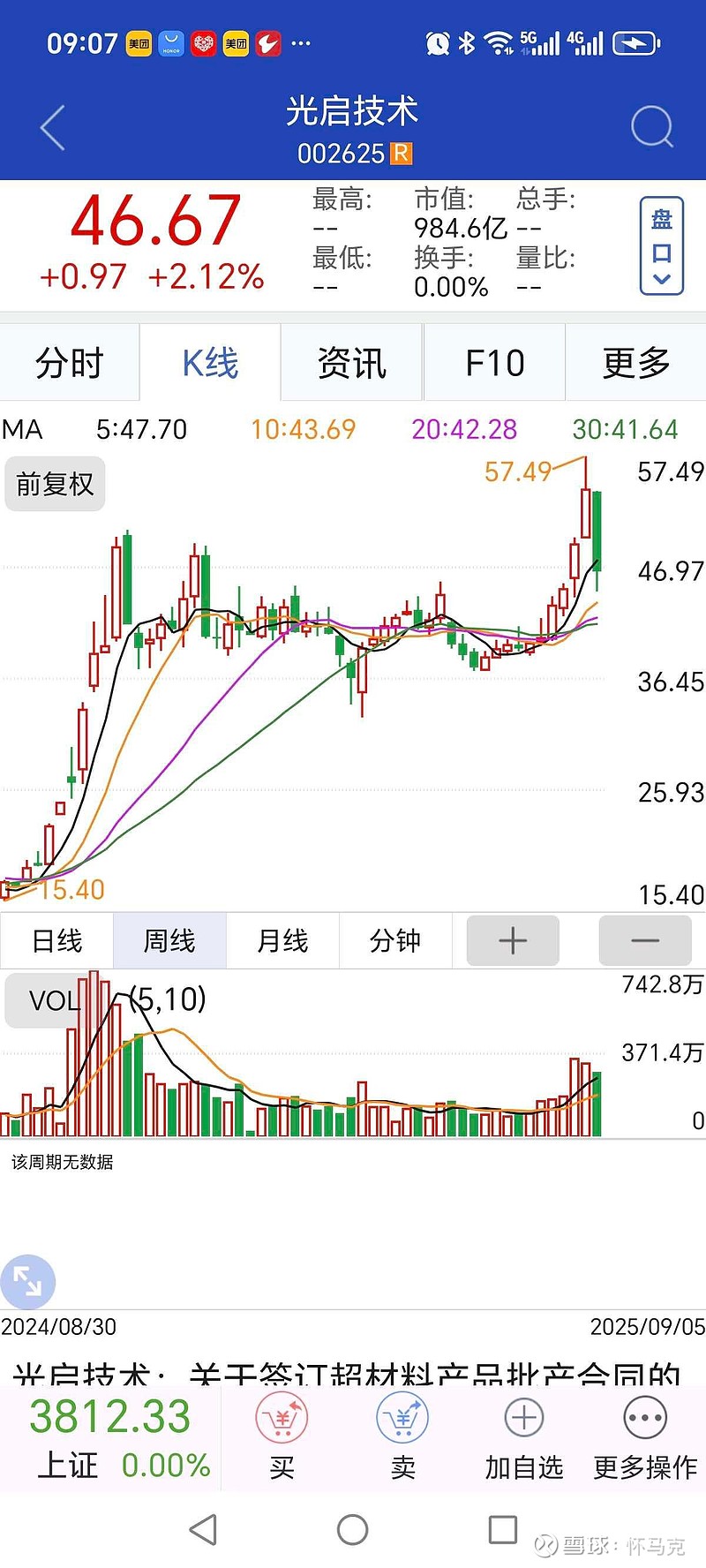Change the VOL indicator

pyautogui.click(x=53, y=1000)
